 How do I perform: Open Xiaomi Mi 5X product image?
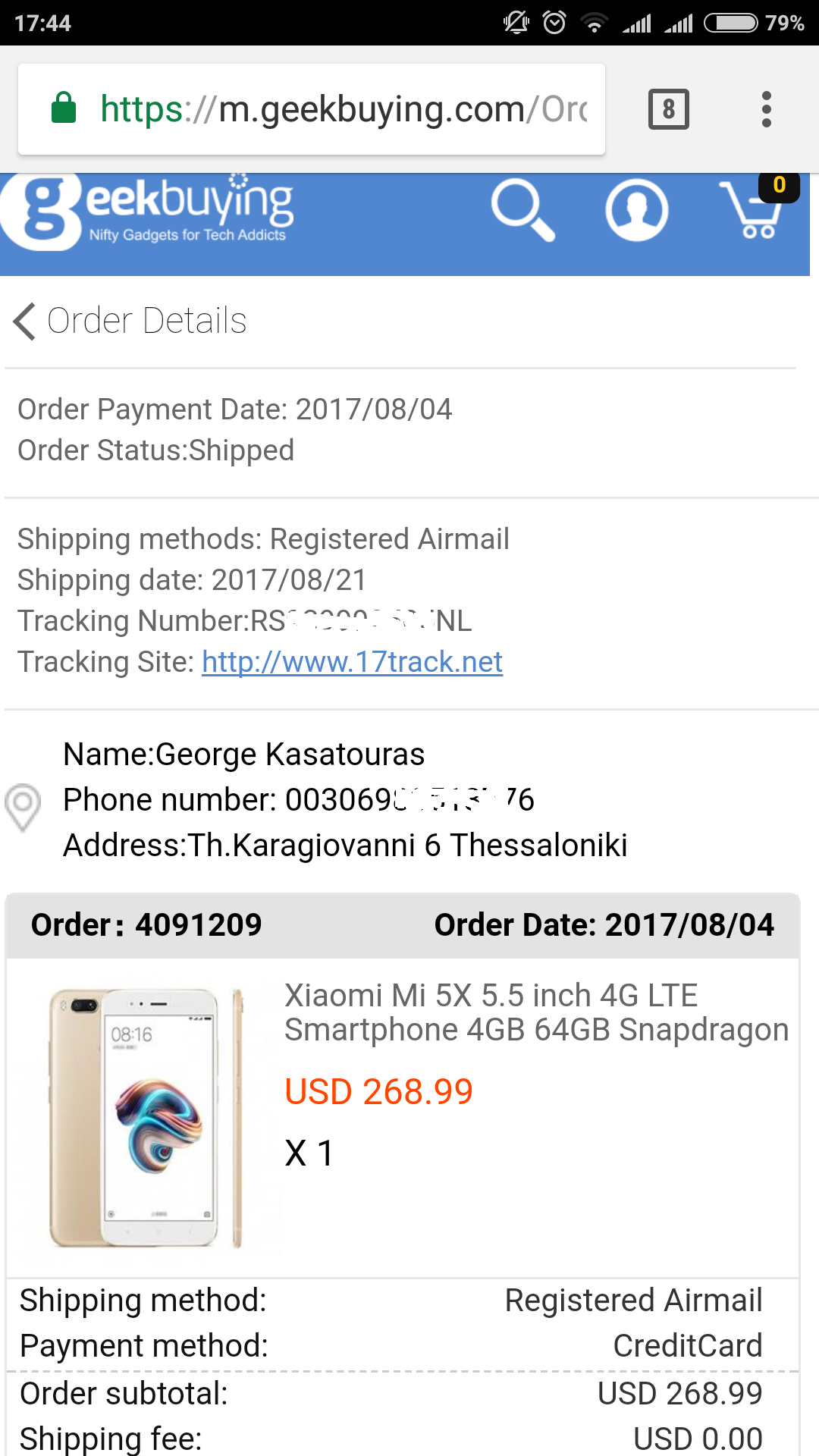[x=146, y=1118]
